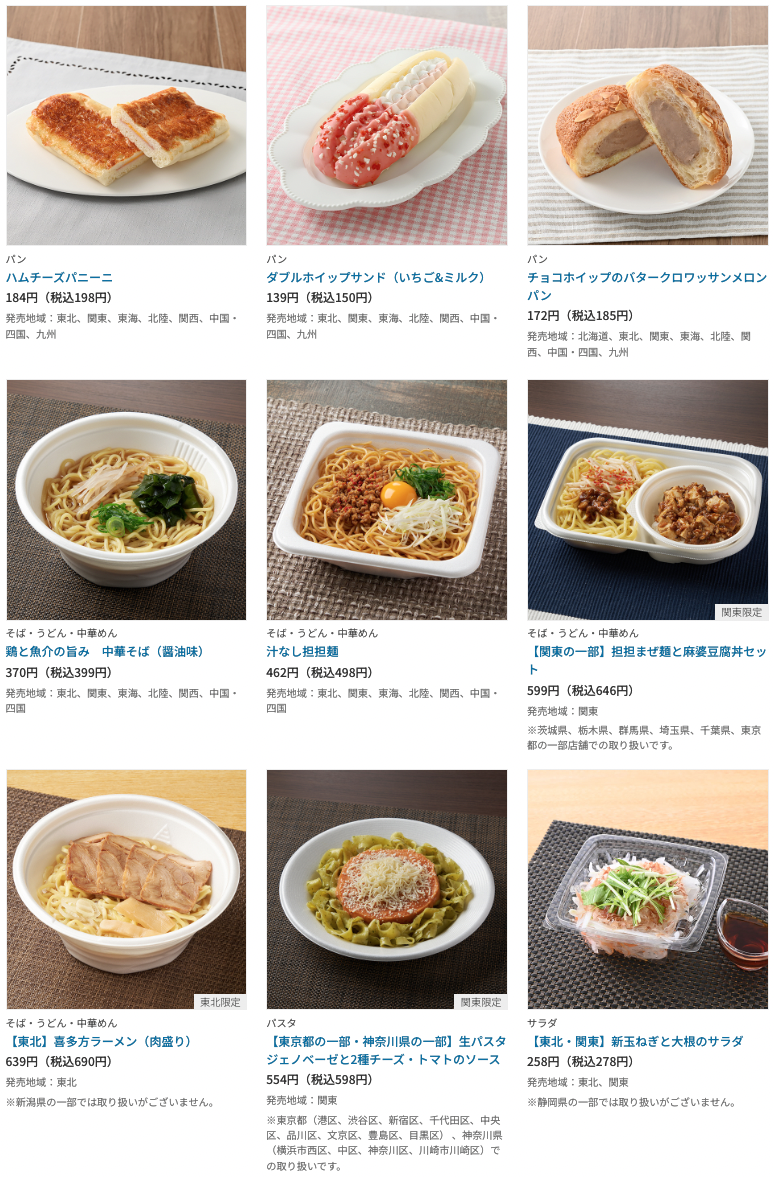Image resolution: width=774 pixels, height=1177 pixels.
Task: Select the 新玉ねぎと大根のサラダ link
Action: coord(635,1042)
